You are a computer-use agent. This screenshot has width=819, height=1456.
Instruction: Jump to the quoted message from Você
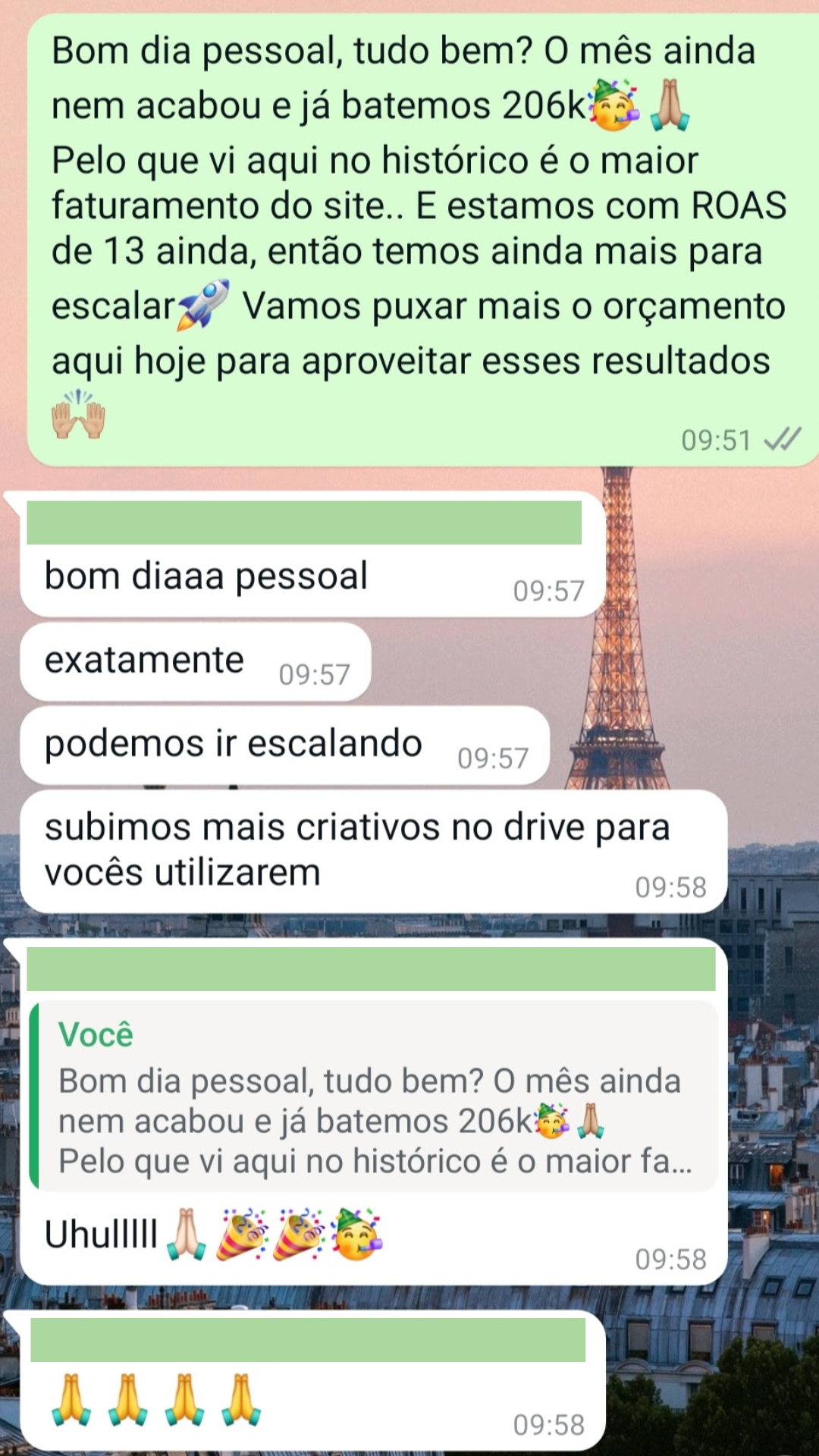[373, 1097]
